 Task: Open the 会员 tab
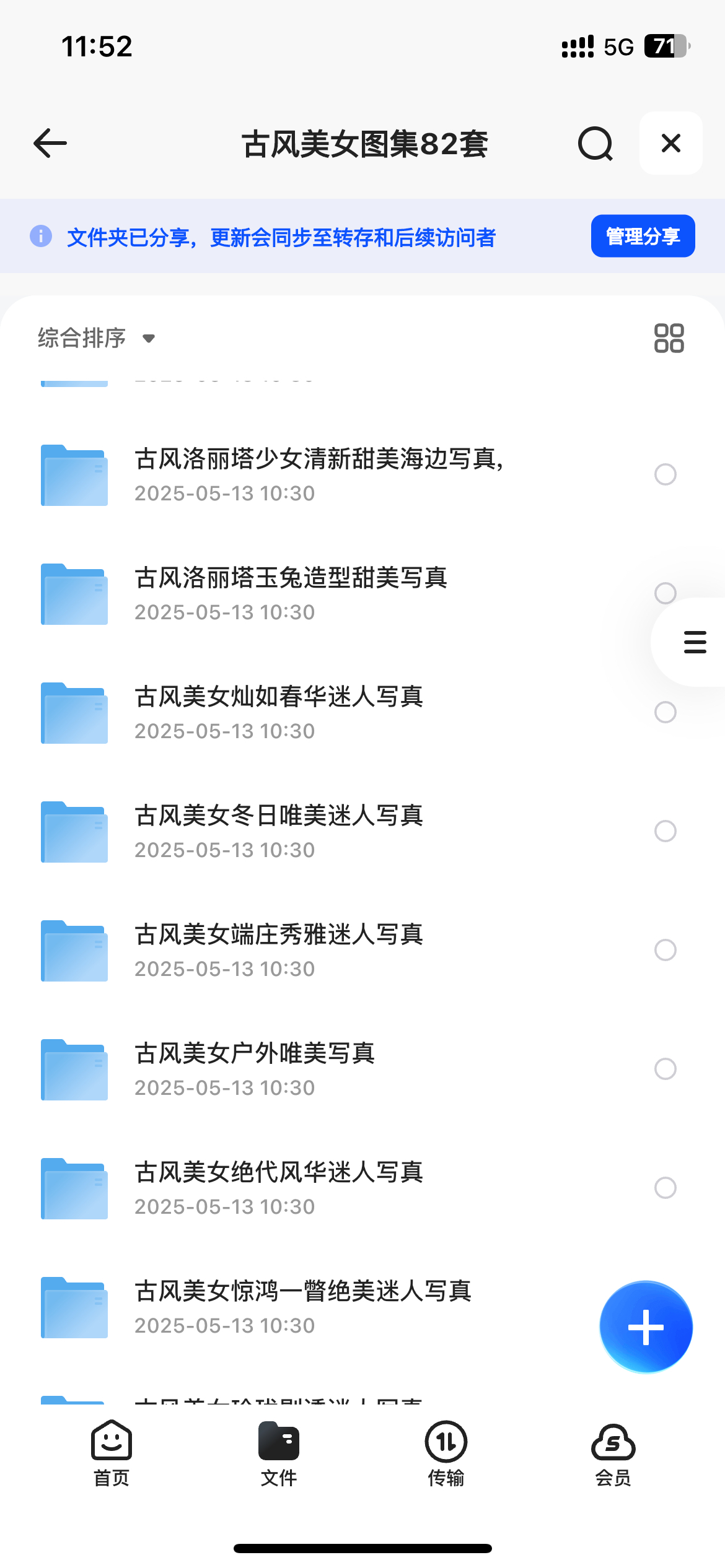pos(613,1453)
